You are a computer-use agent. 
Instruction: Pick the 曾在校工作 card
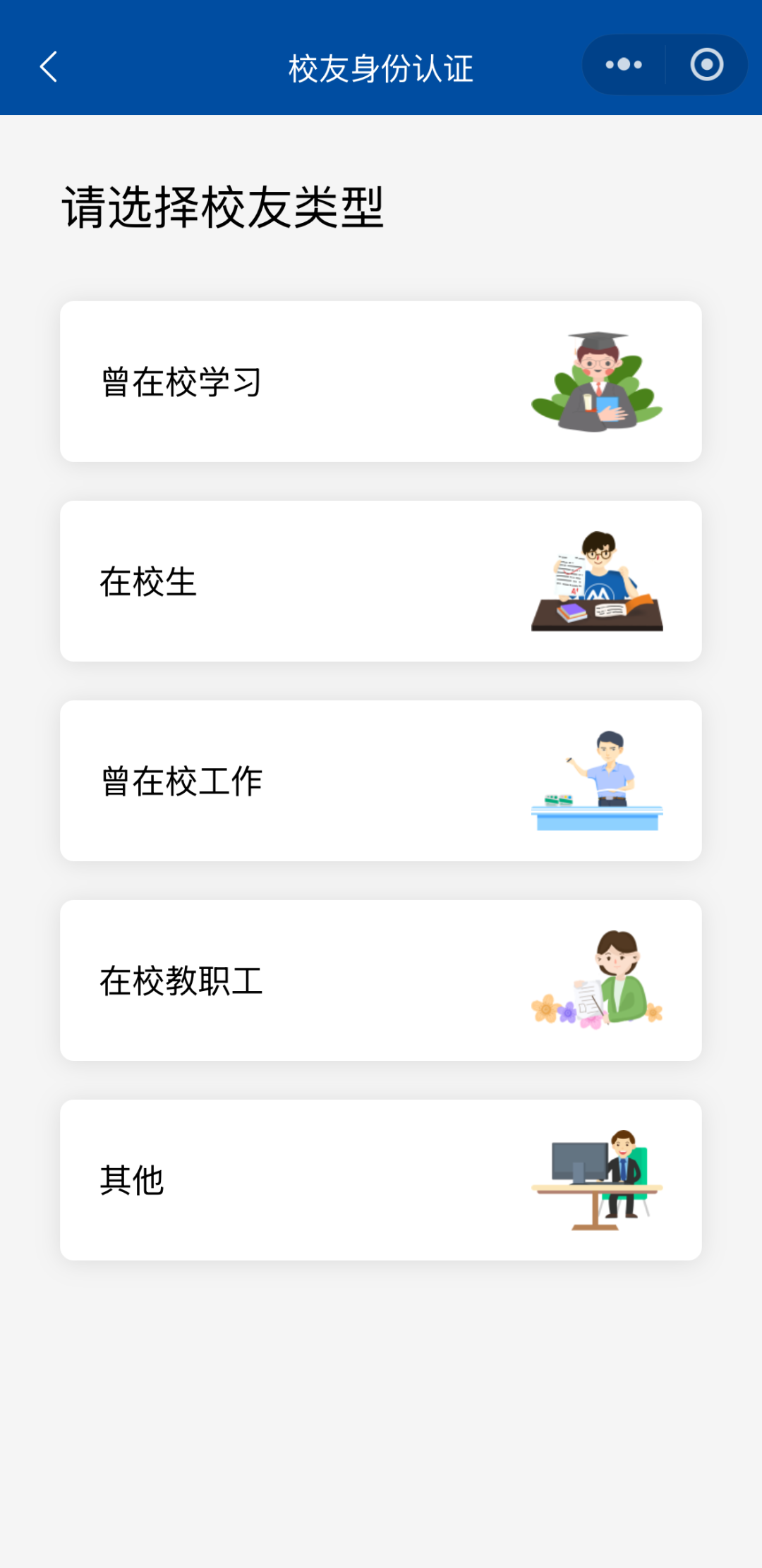(x=380, y=781)
